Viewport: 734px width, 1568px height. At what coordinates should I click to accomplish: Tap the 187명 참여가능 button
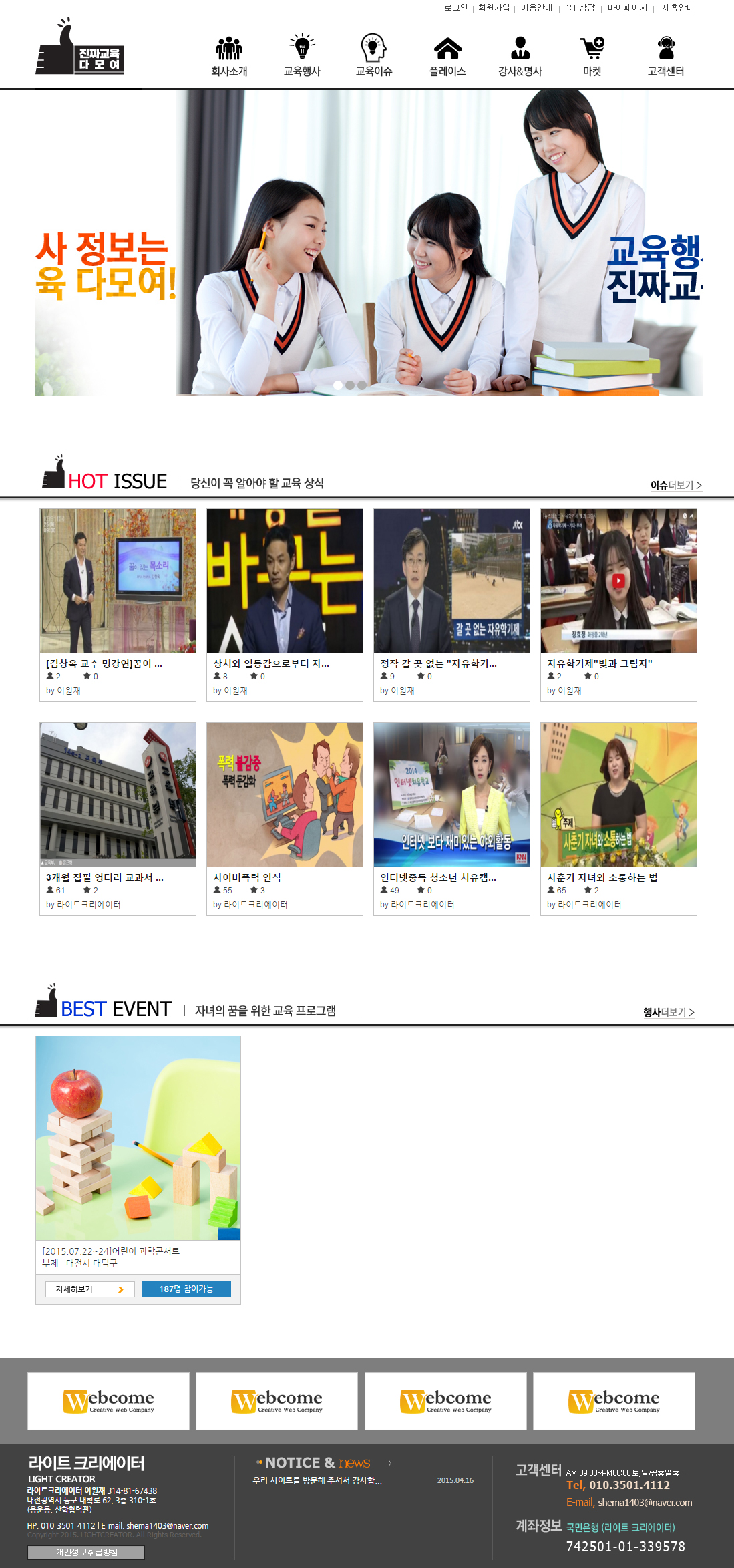[x=186, y=1289]
